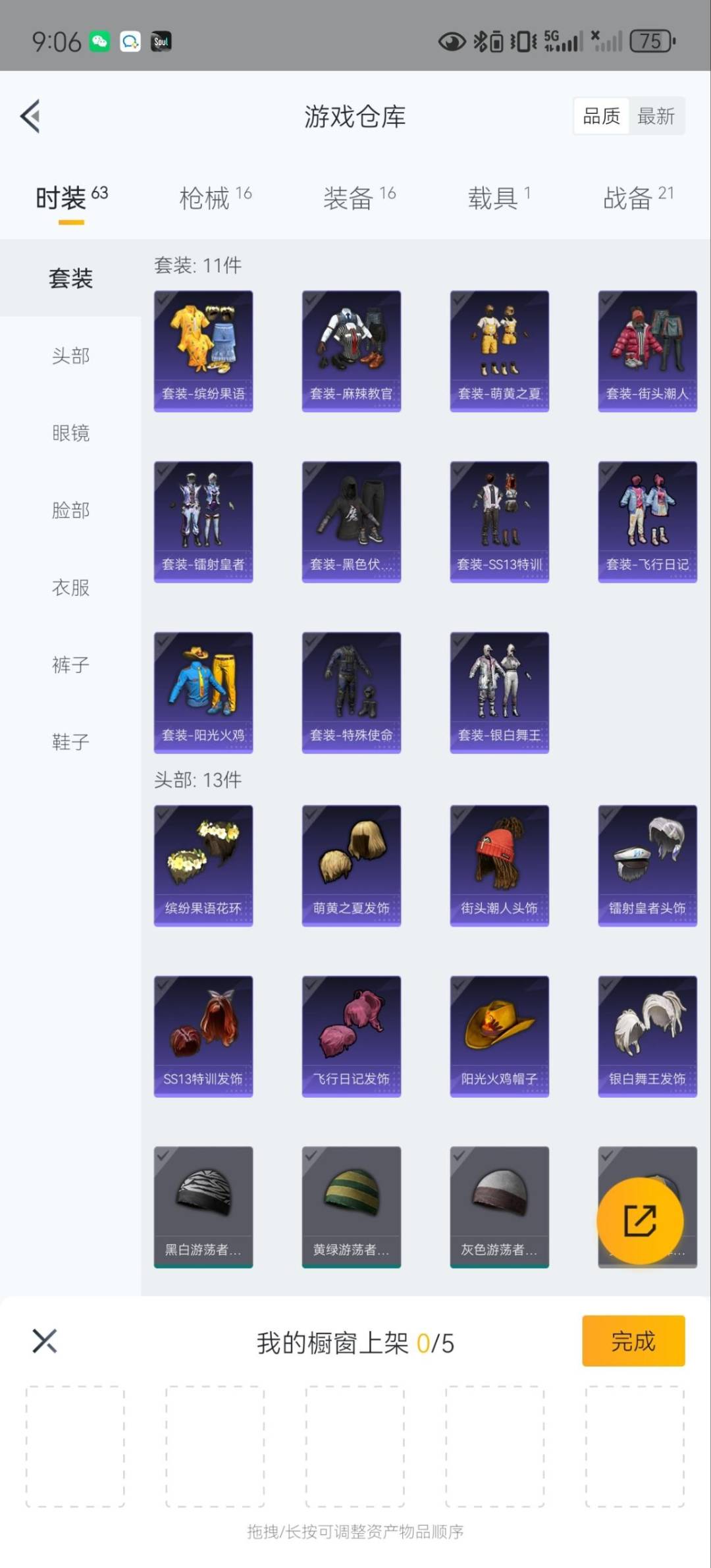Go back from 游戏仓库 page

31,117
